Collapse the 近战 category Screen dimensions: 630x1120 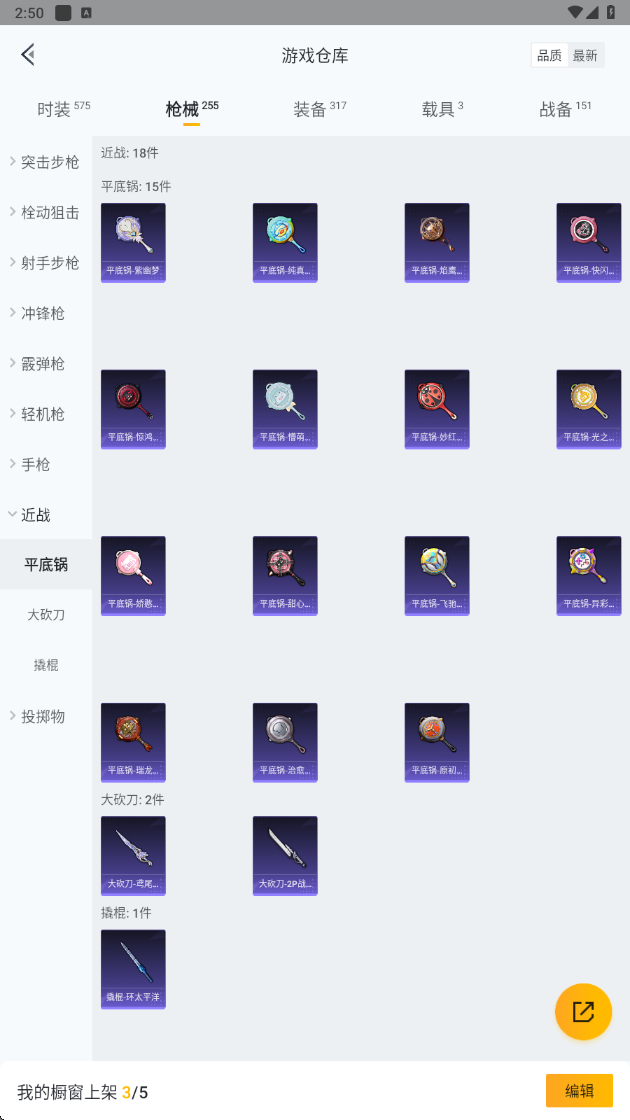point(46,514)
